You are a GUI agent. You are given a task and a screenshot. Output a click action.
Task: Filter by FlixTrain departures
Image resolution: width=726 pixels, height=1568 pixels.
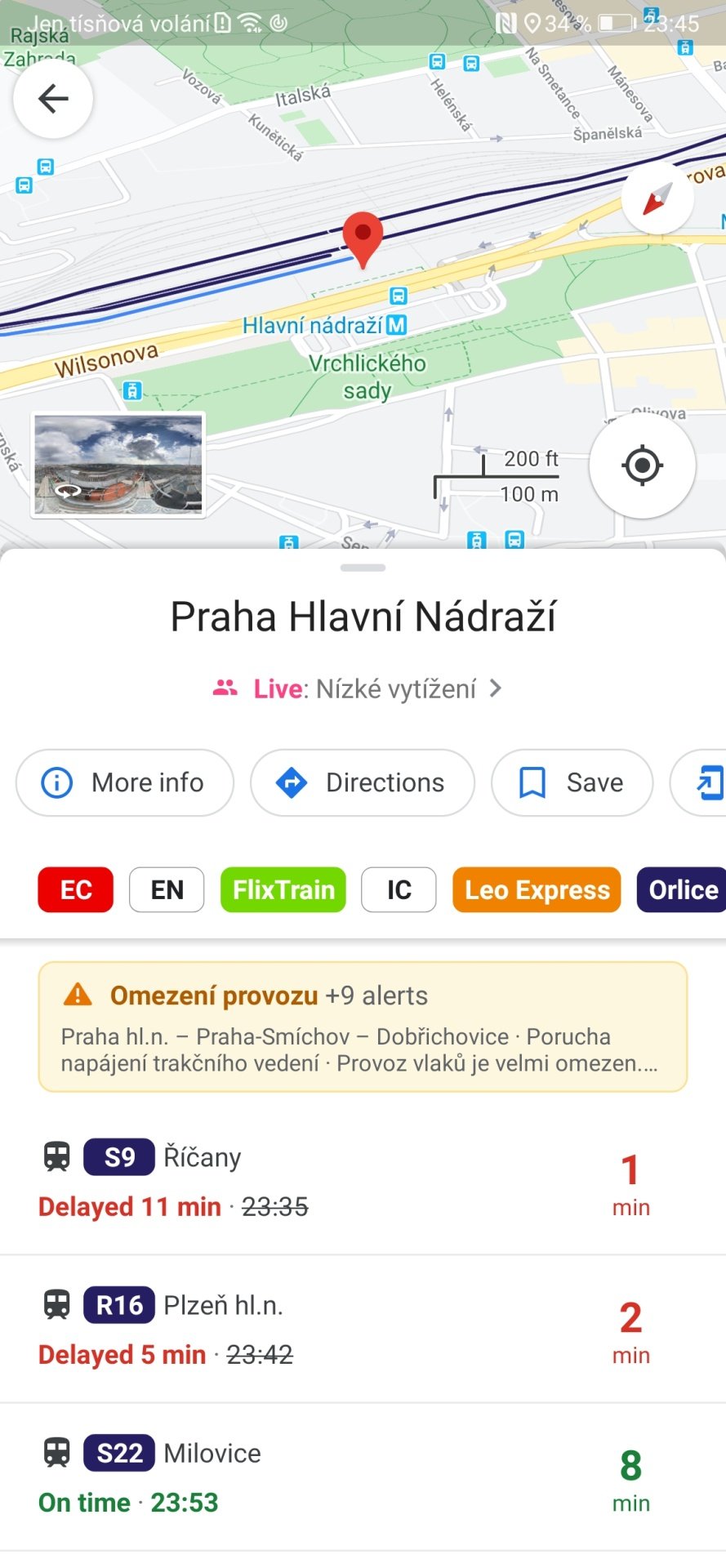[283, 889]
